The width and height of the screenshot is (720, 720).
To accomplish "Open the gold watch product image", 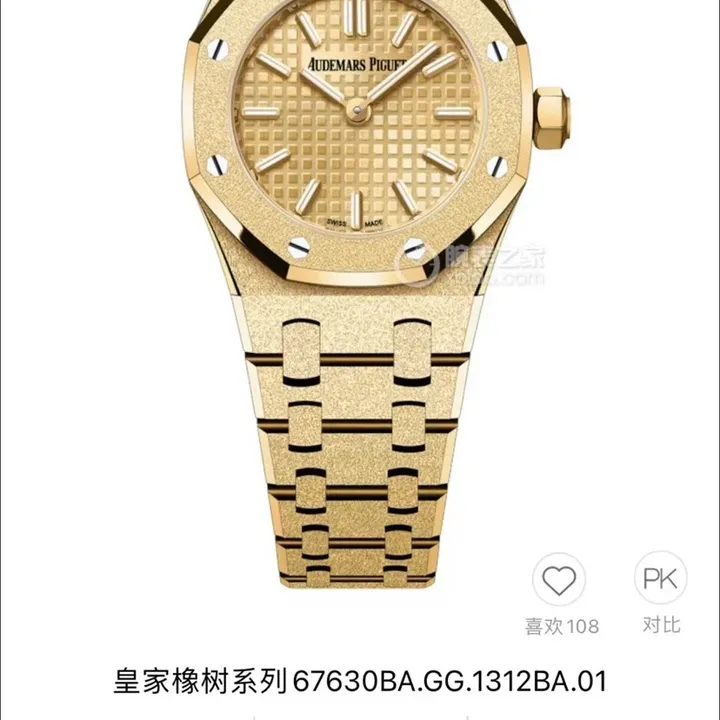I will 360,300.
